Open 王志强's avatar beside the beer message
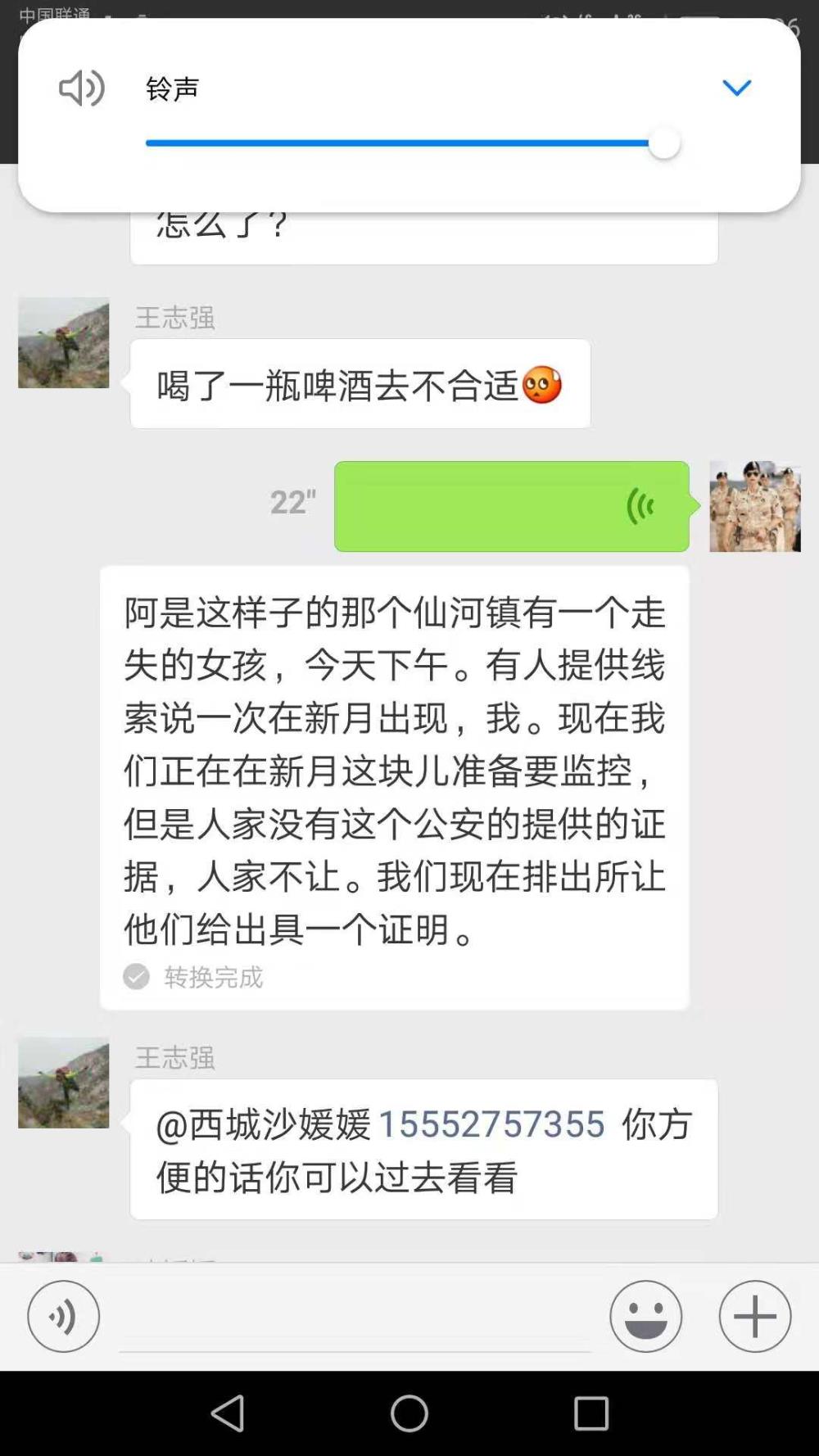This screenshot has width=819, height=1456. [x=64, y=342]
